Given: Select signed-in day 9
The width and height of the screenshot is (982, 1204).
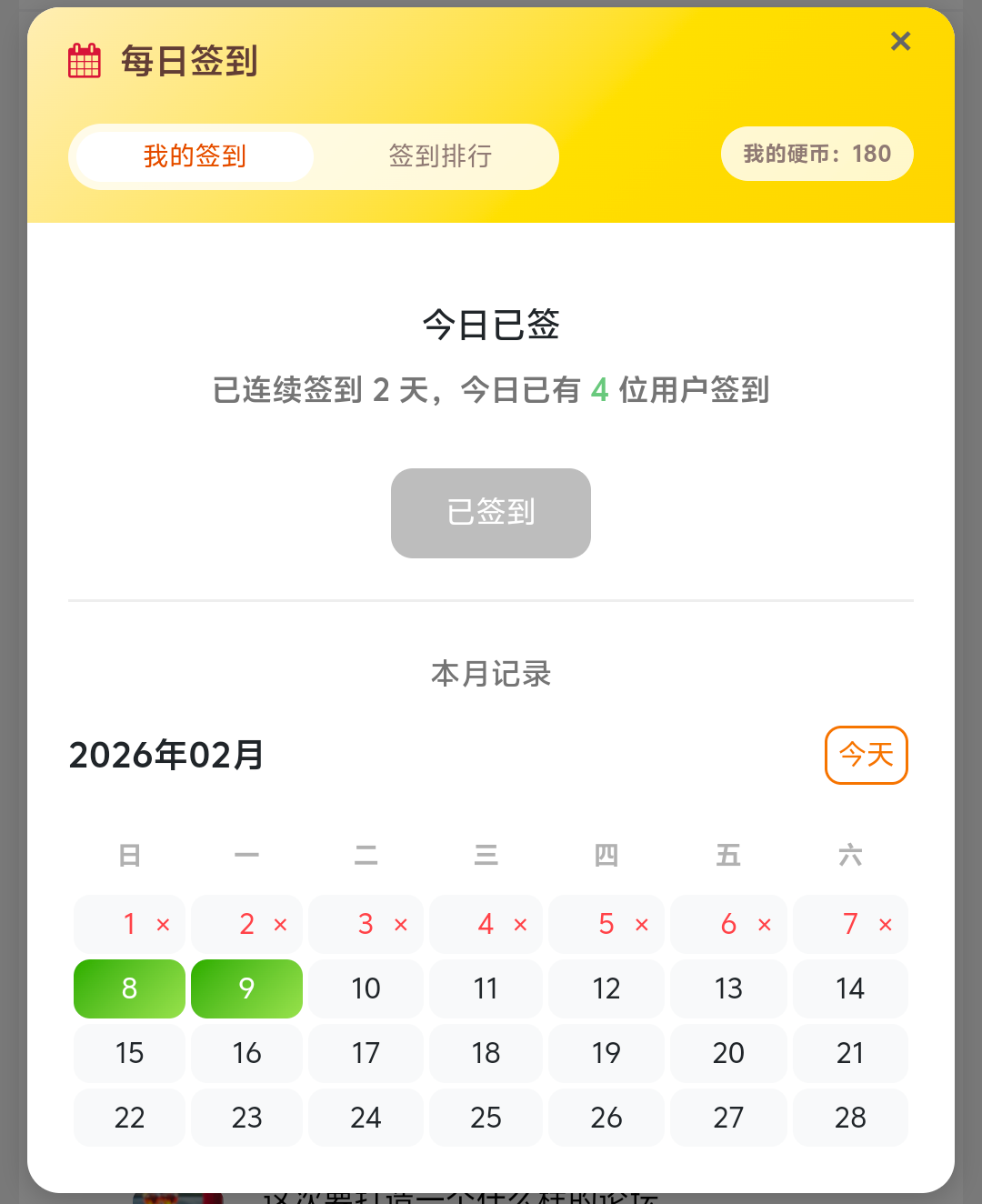Looking at the screenshot, I should coord(246,988).
